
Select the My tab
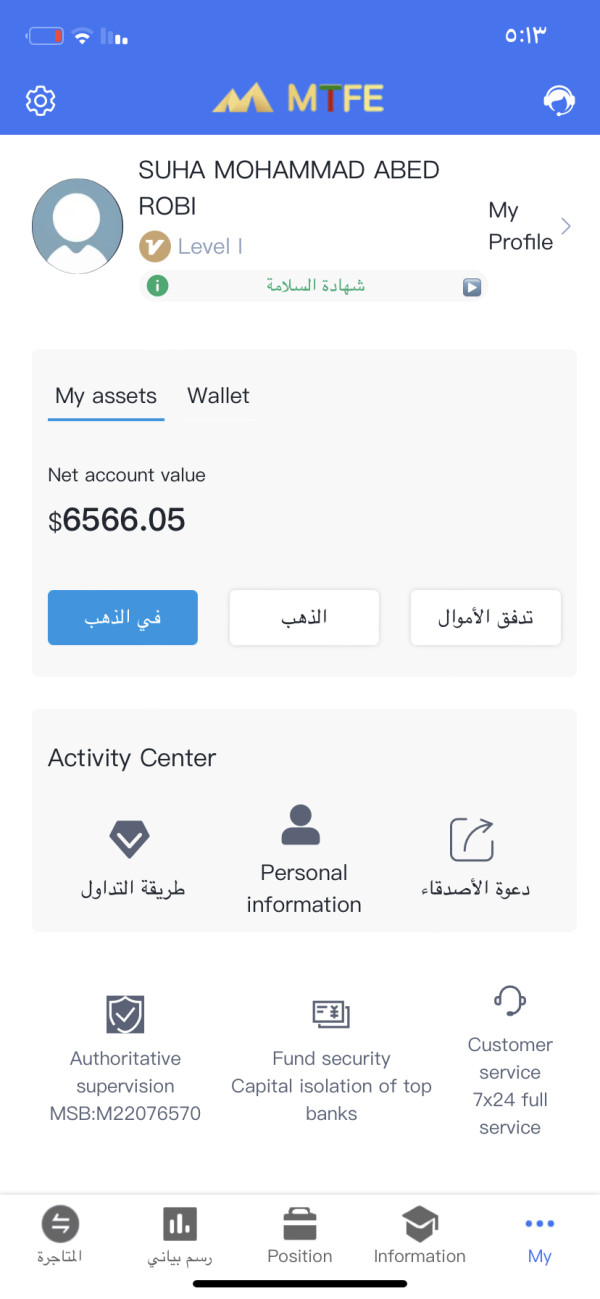(540, 1237)
